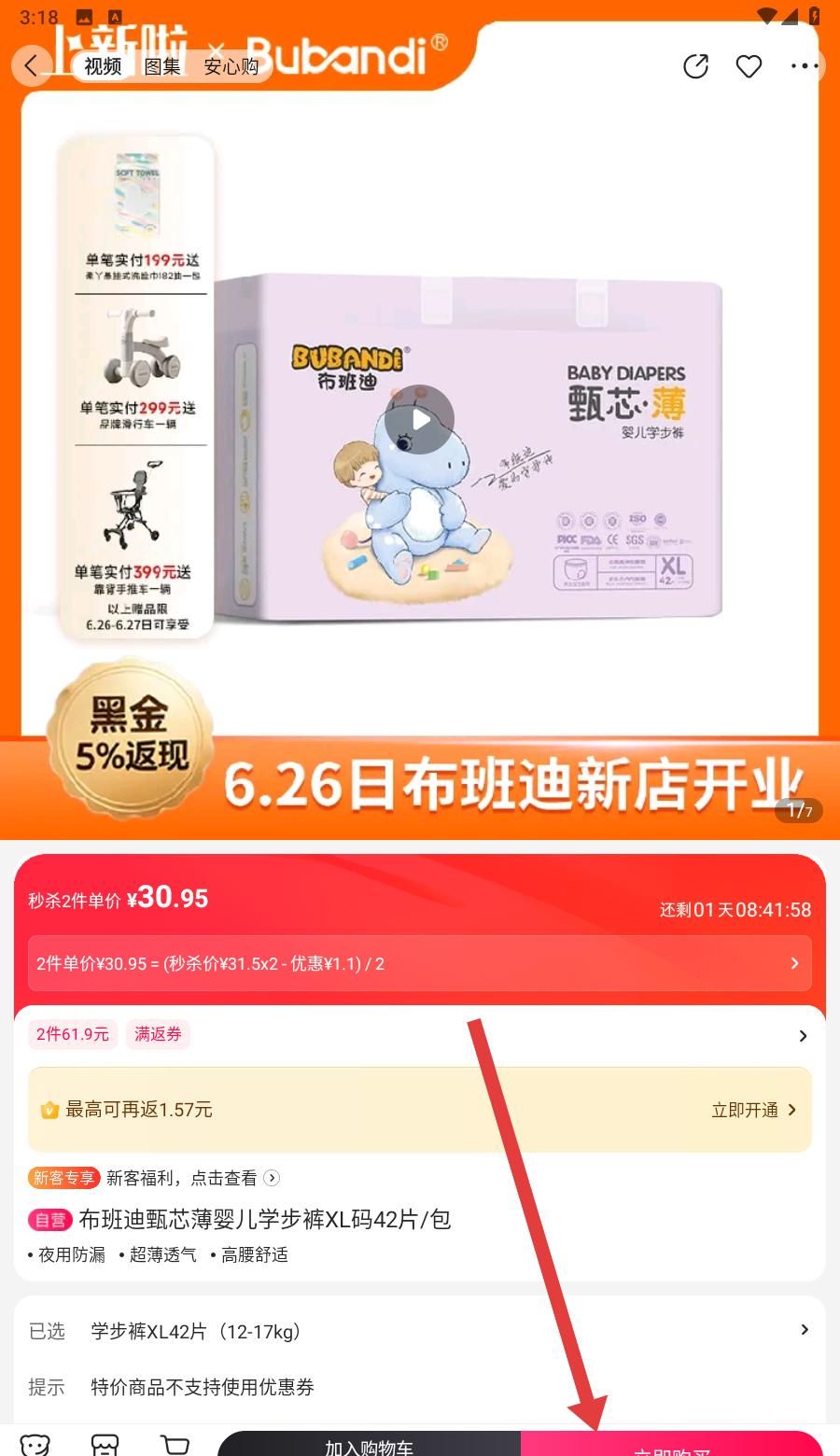Viewport: 840px width, 1456px height.
Task: Open the shopping cart icon
Action: point(175,1445)
